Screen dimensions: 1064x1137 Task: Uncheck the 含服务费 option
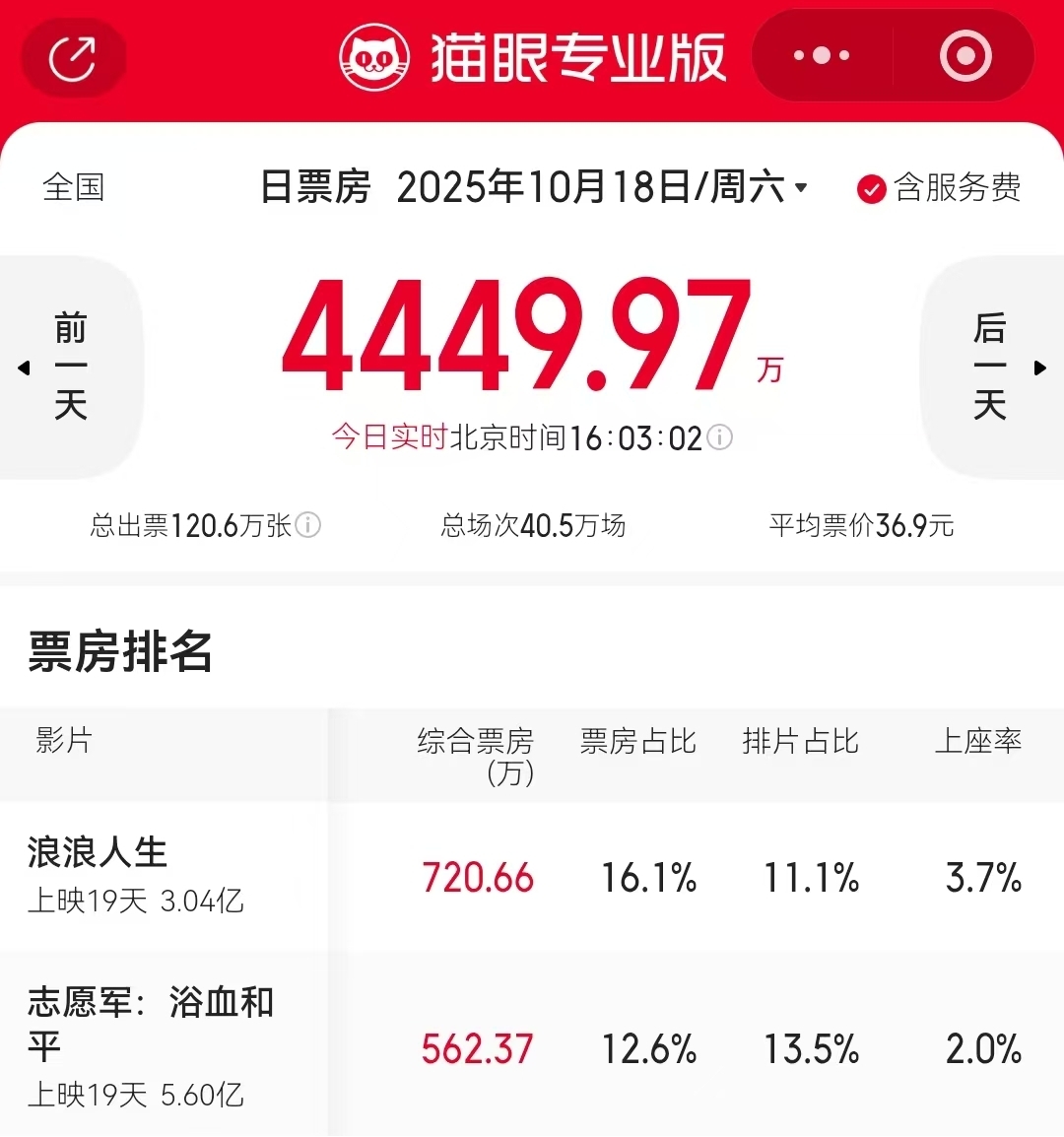871,188
